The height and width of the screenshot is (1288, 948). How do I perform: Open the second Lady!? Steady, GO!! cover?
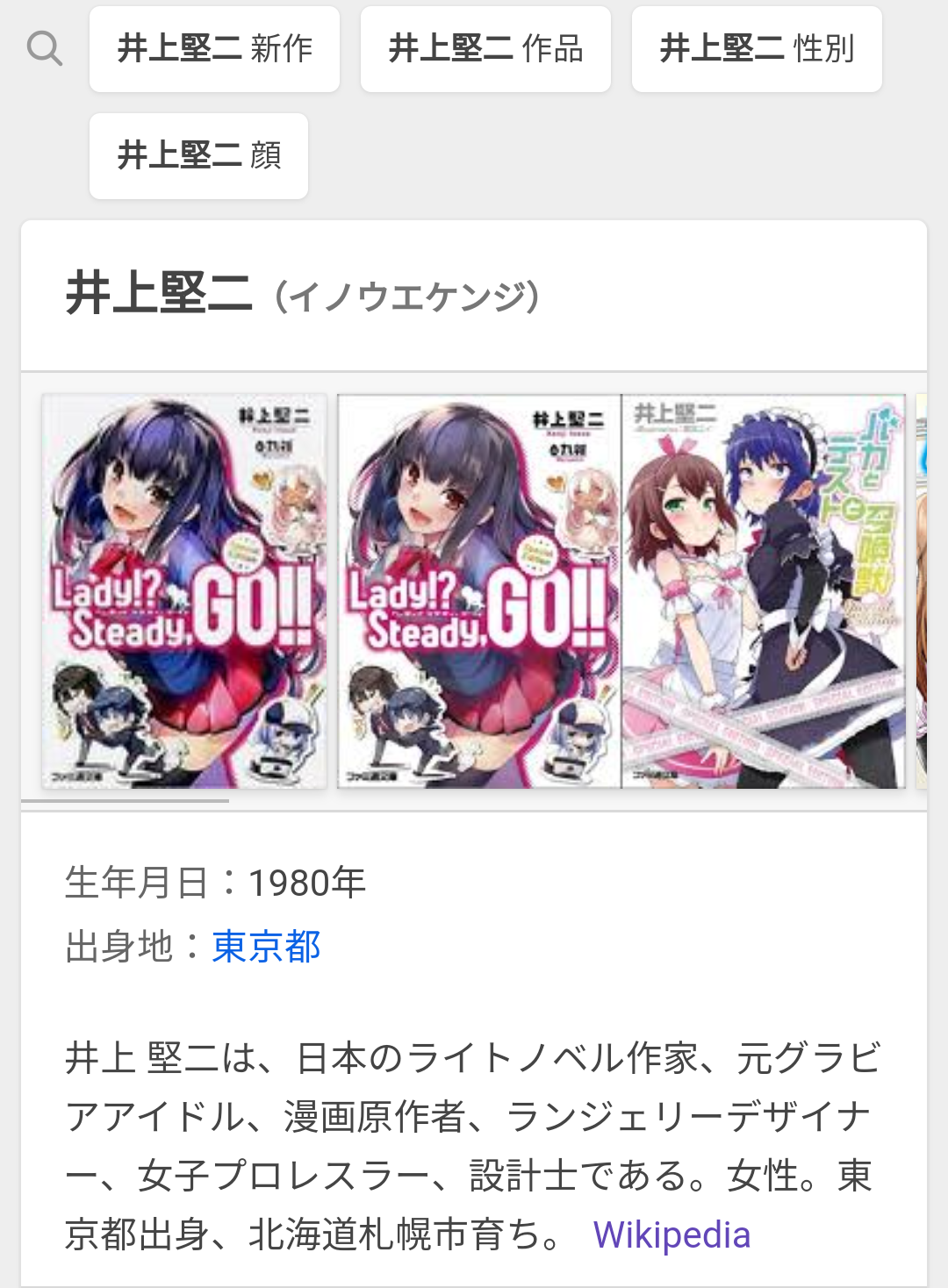click(479, 590)
